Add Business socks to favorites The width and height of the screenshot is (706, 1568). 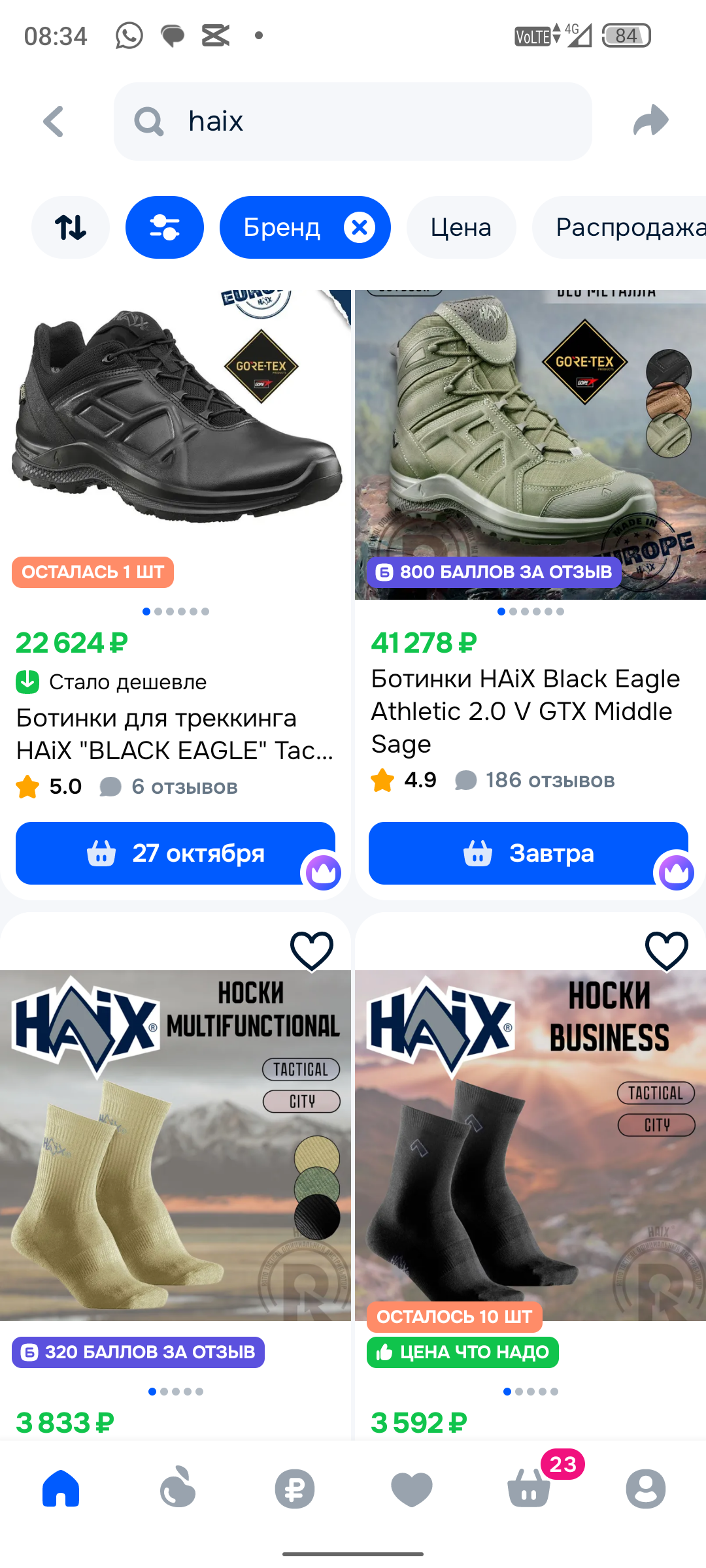pyautogui.click(x=667, y=951)
